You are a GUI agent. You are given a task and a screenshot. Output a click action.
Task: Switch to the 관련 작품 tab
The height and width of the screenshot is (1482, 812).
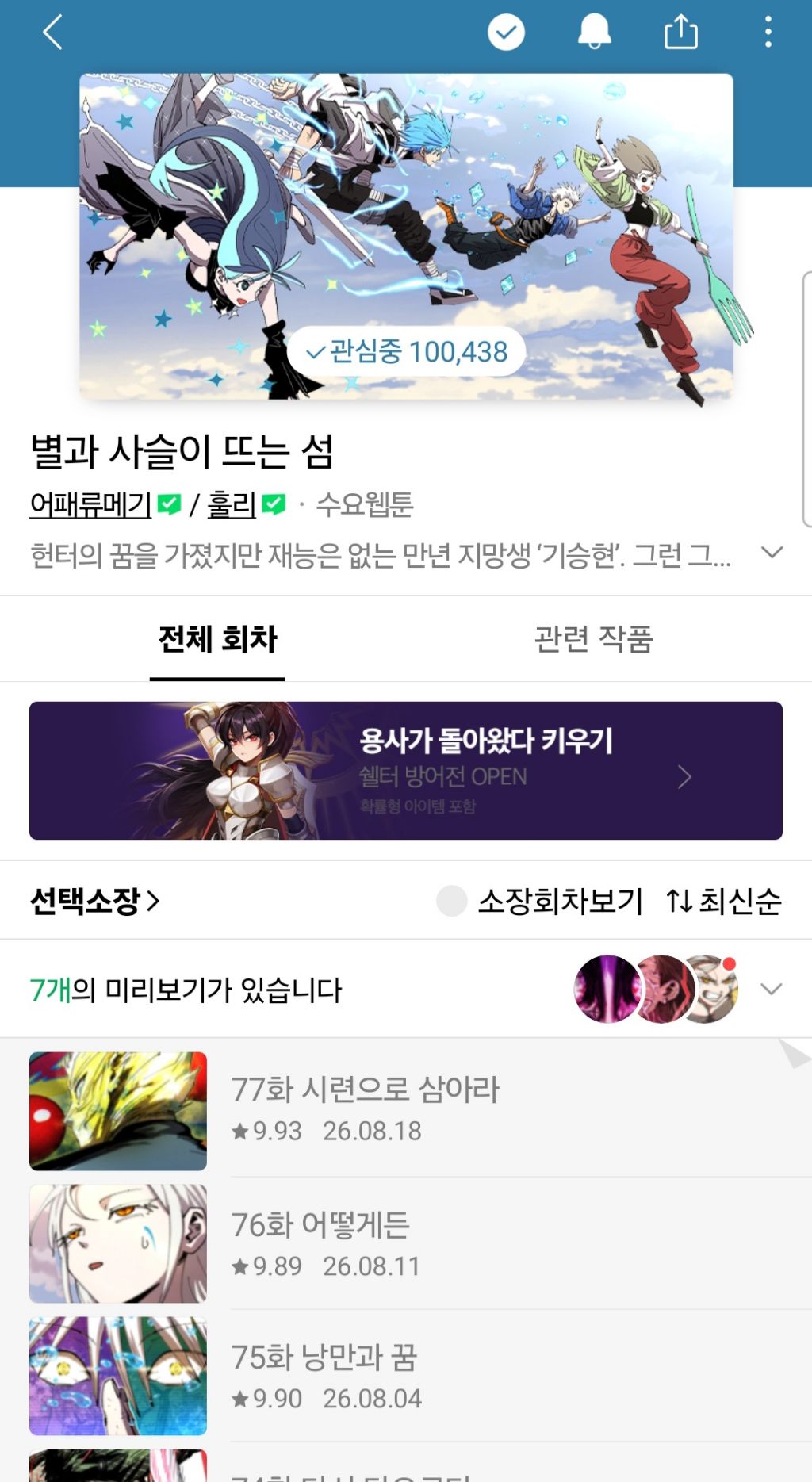coord(593,639)
